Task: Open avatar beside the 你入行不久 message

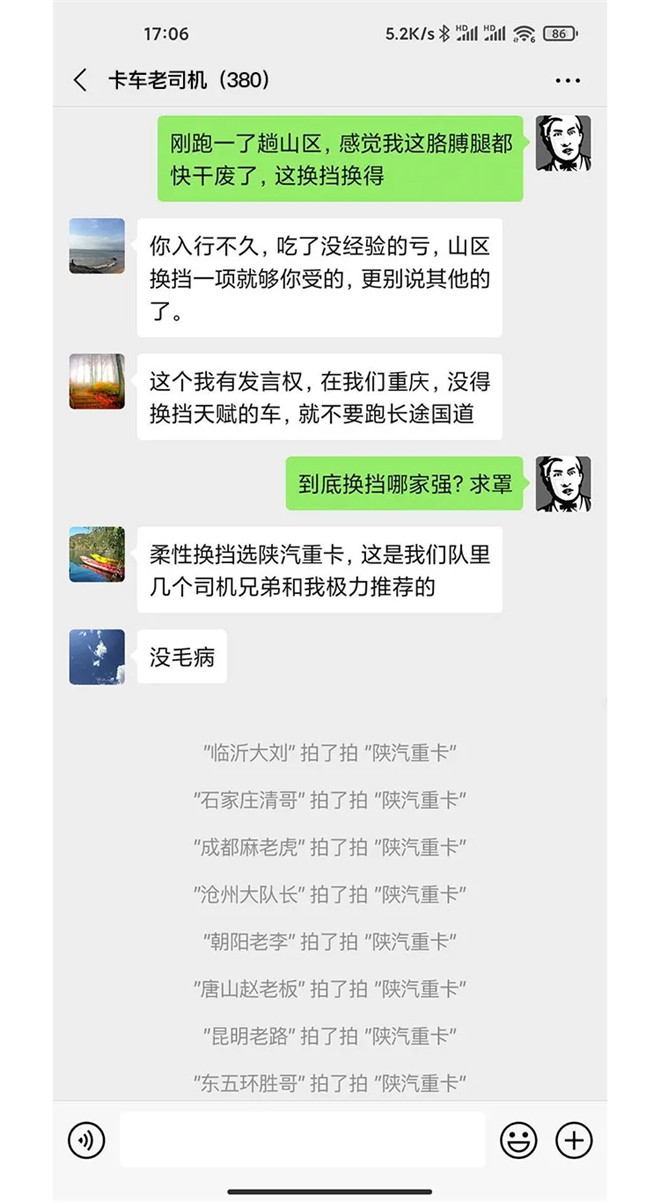Action: [97, 246]
